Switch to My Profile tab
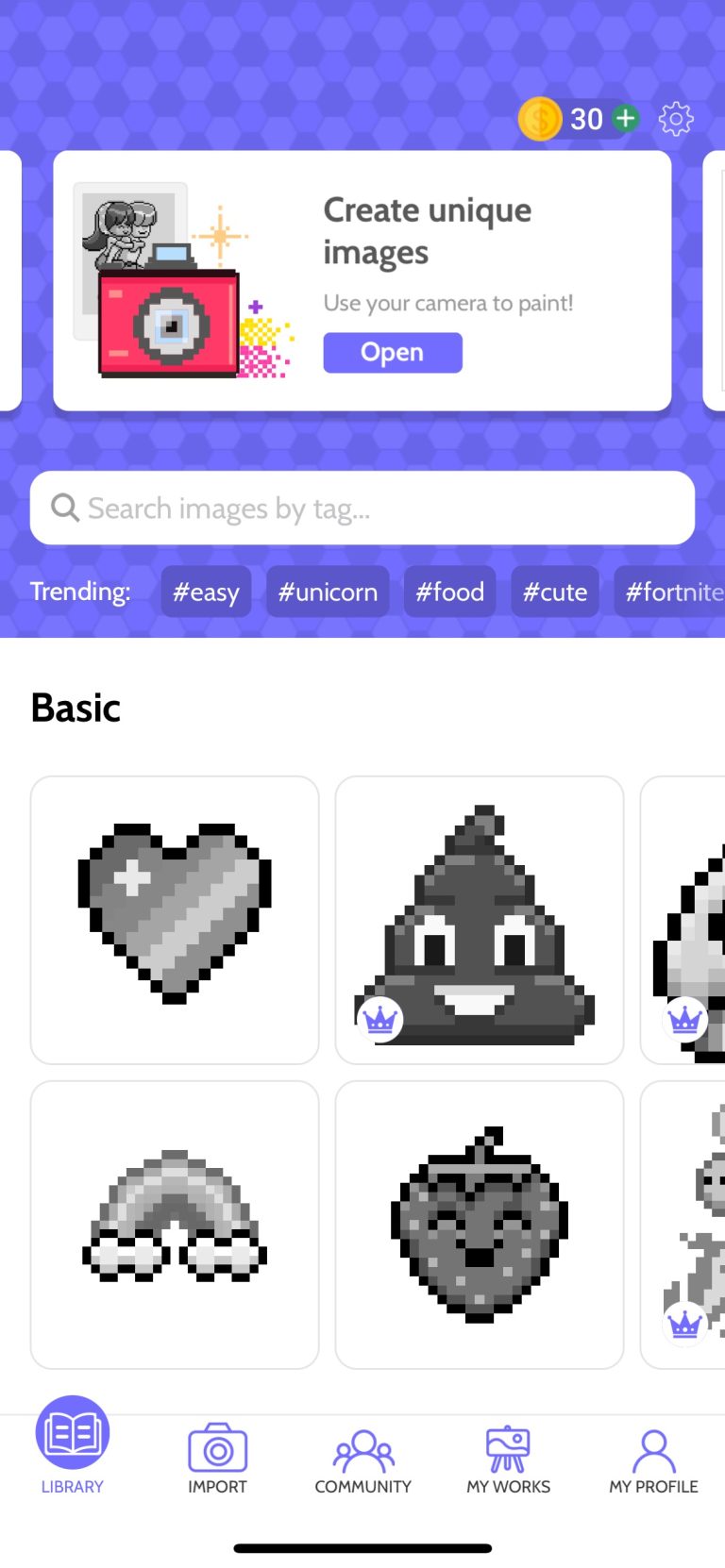725x1568 pixels. click(653, 1459)
